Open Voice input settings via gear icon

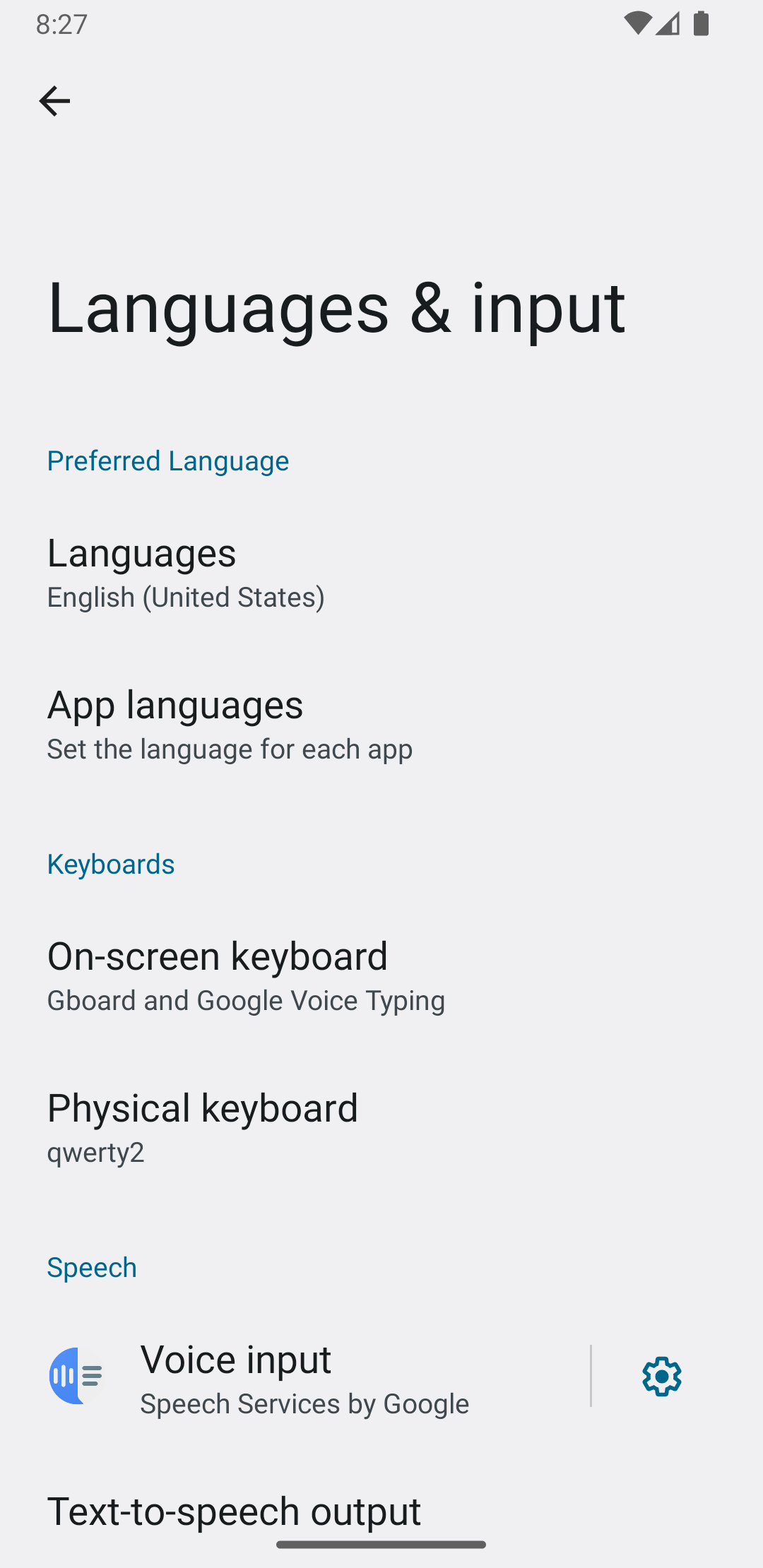coord(661,1375)
